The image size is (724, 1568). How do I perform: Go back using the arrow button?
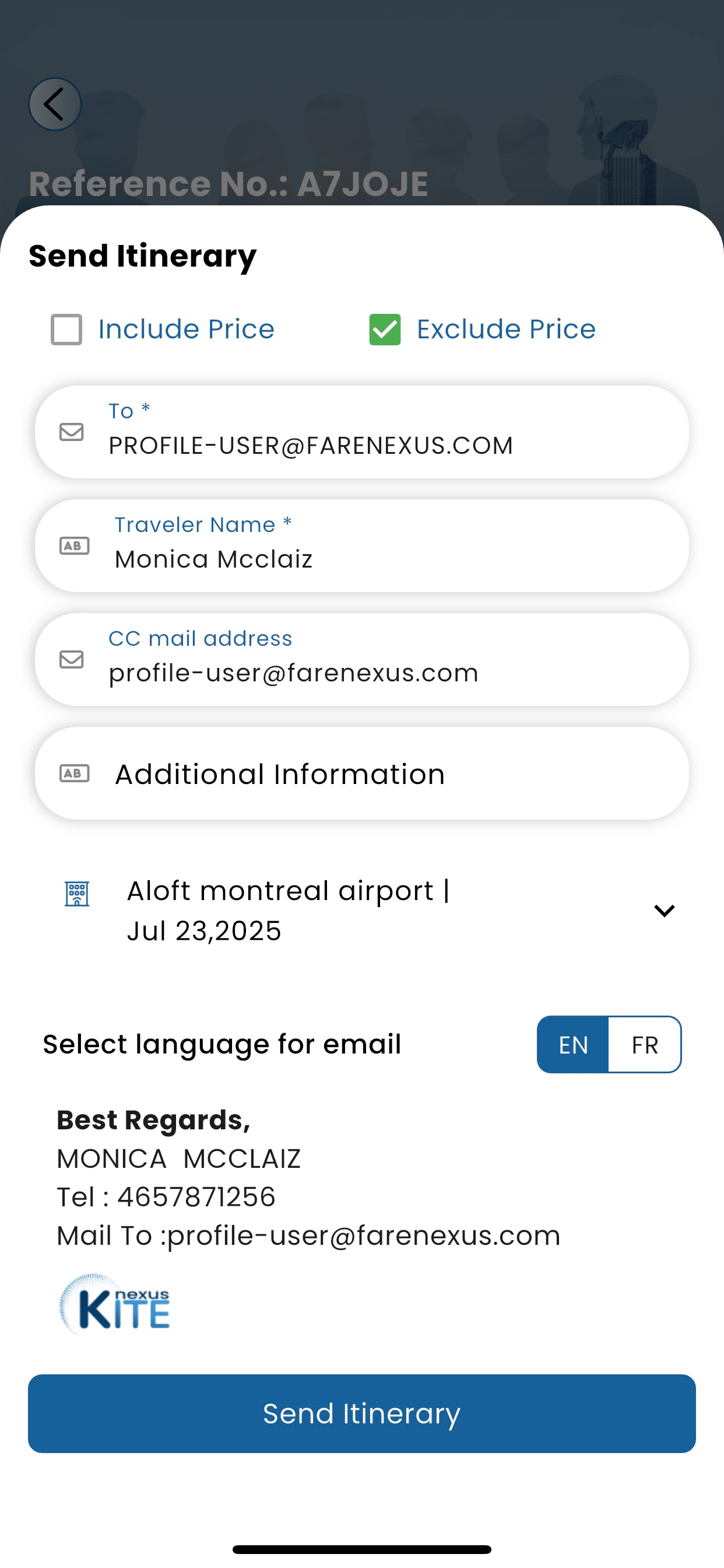[55, 104]
